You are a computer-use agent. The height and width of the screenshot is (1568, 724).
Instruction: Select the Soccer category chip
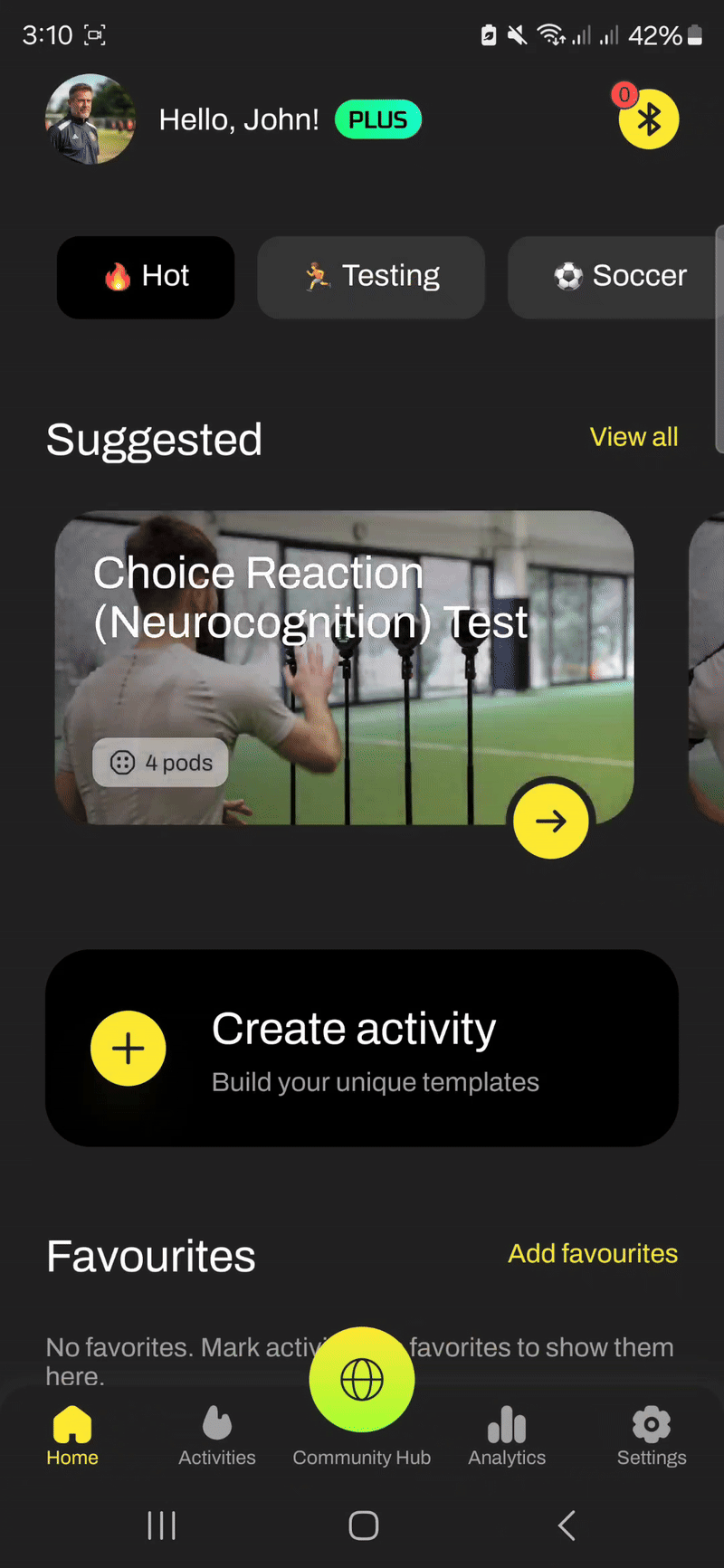[x=620, y=277]
